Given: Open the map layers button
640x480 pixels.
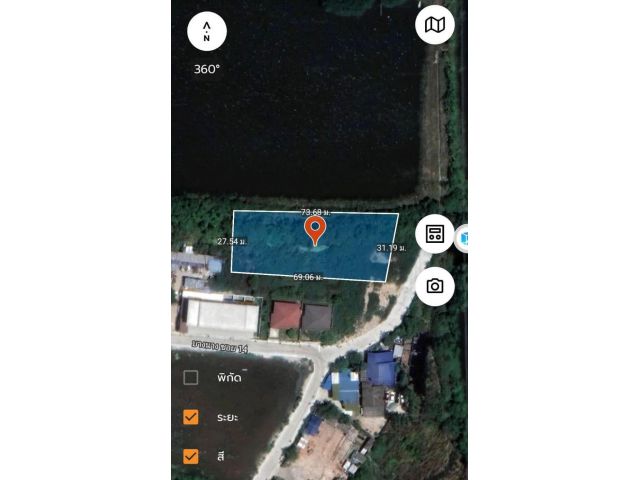Looking at the screenshot, I should [x=435, y=25].
